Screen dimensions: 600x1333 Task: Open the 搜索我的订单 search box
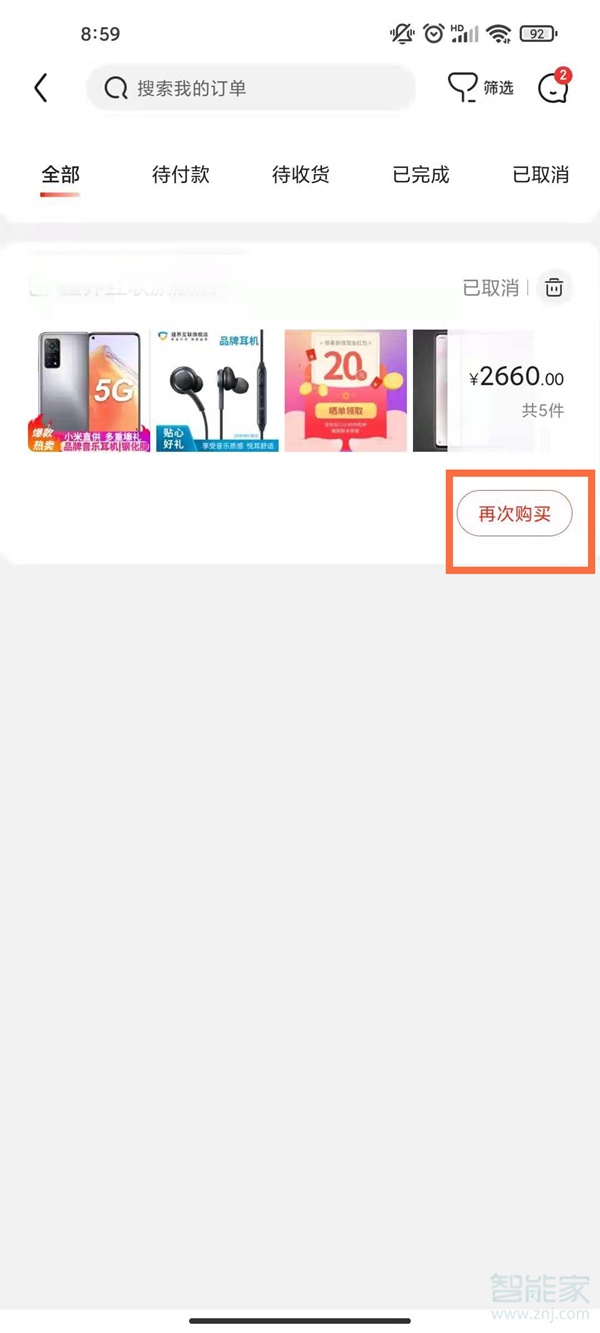click(x=250, y=88)
